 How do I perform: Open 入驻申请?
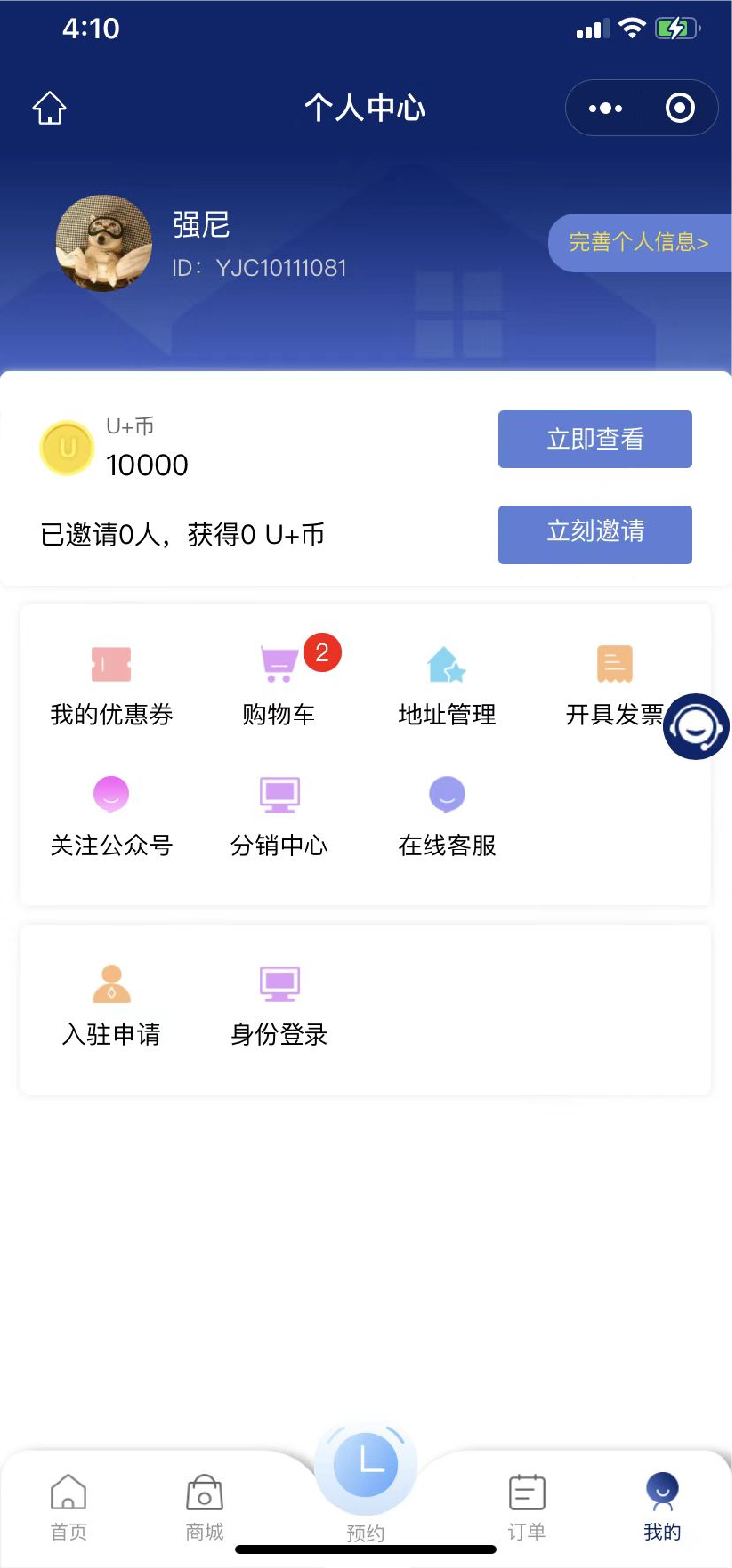pos(111,1005)
